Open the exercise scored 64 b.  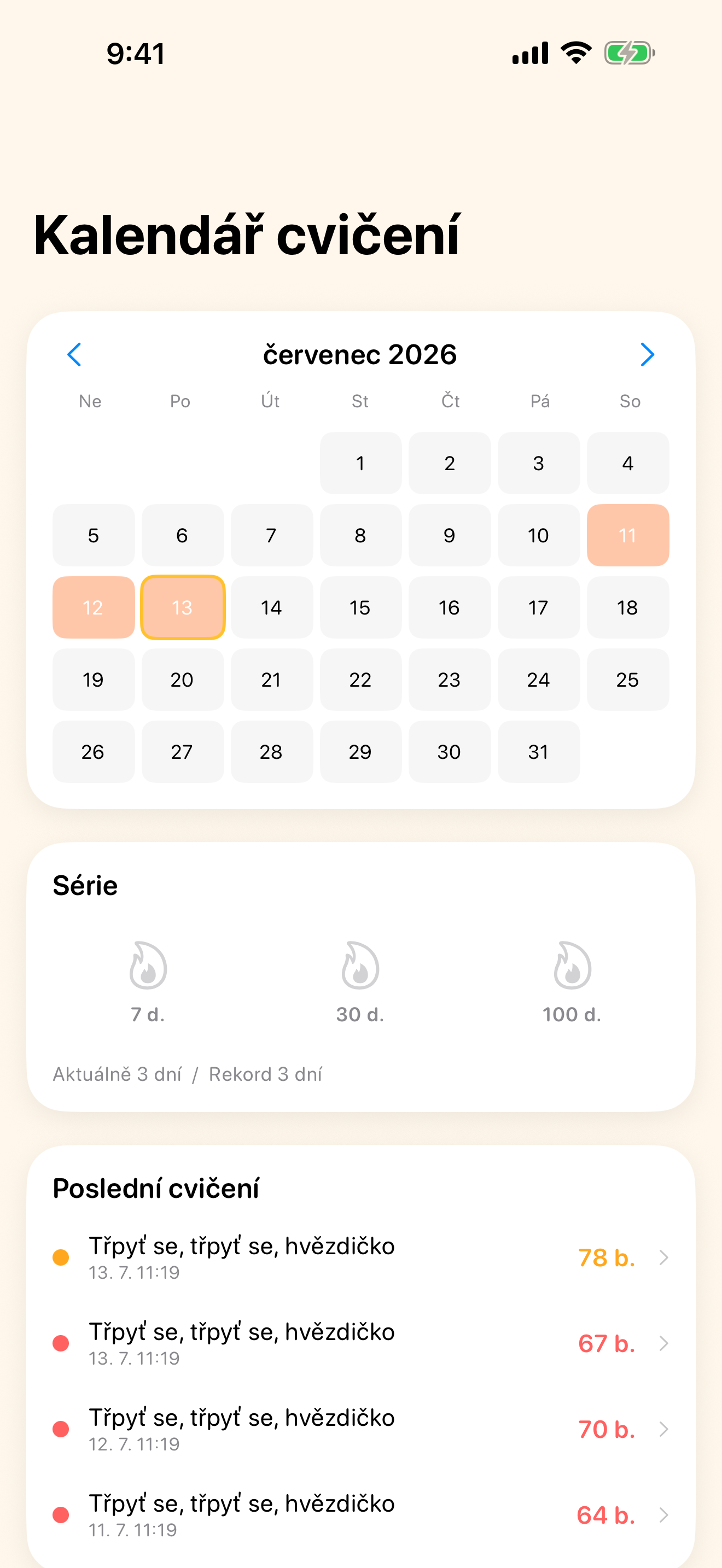pos(361,1514)
